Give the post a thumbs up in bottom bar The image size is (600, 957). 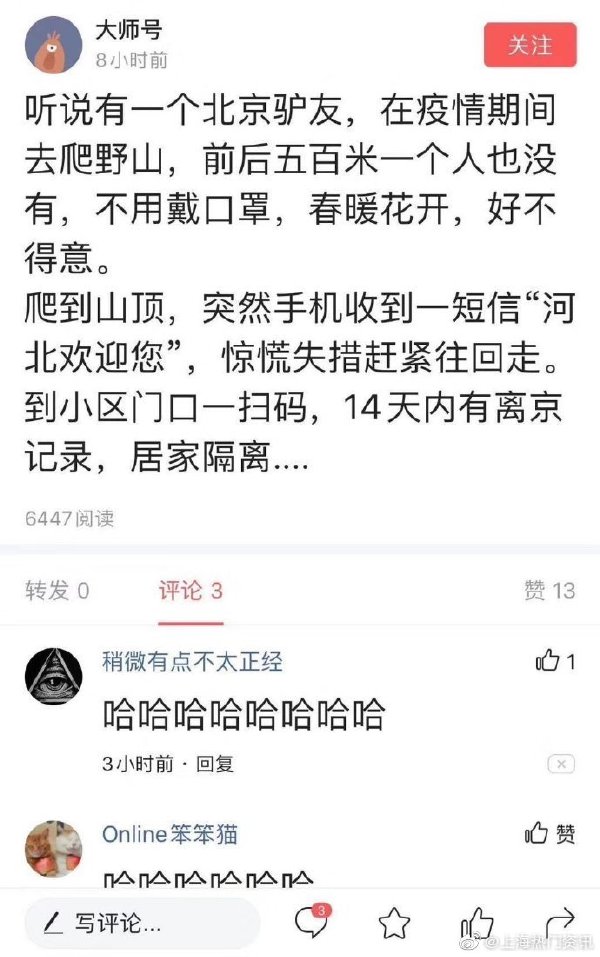[477, 922]
